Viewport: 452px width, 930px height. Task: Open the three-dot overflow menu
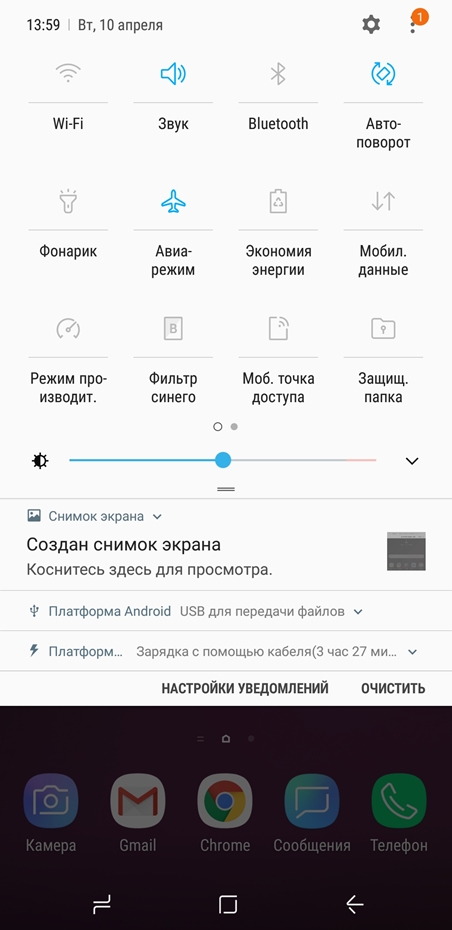coord(413,25)
